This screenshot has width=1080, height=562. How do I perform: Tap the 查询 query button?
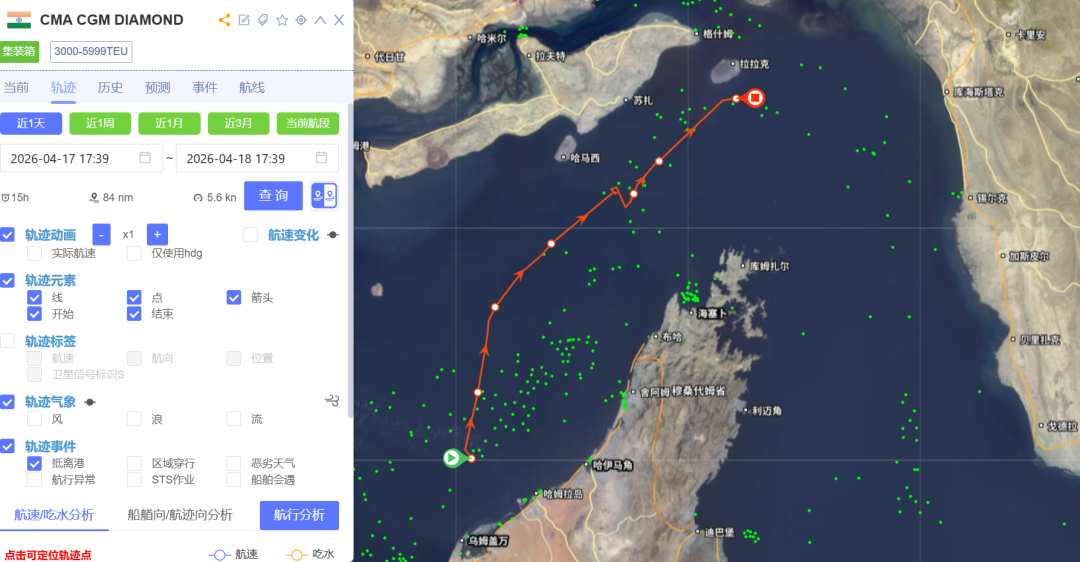273,196
